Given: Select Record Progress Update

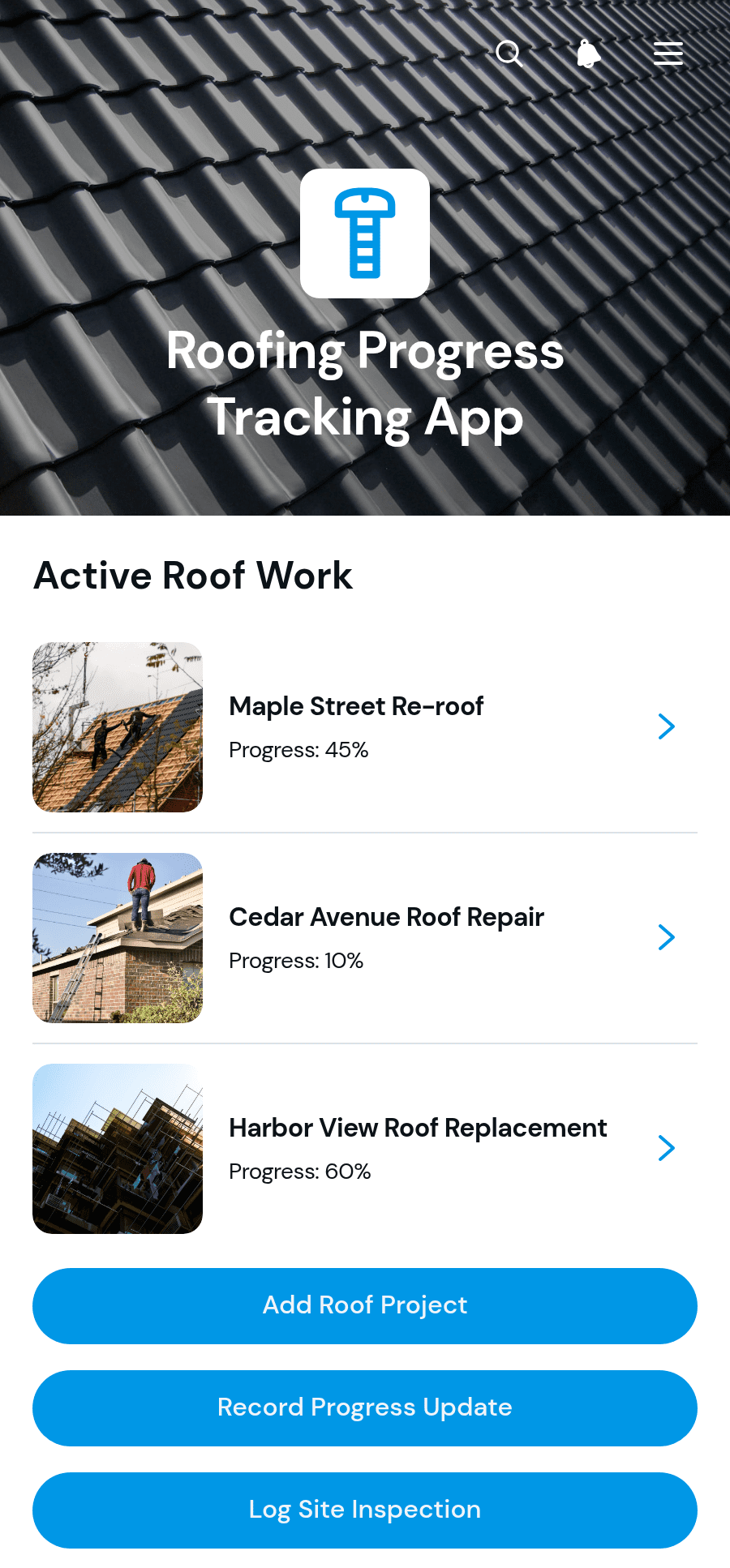Looking at the screenshot, I should 365,1408.
